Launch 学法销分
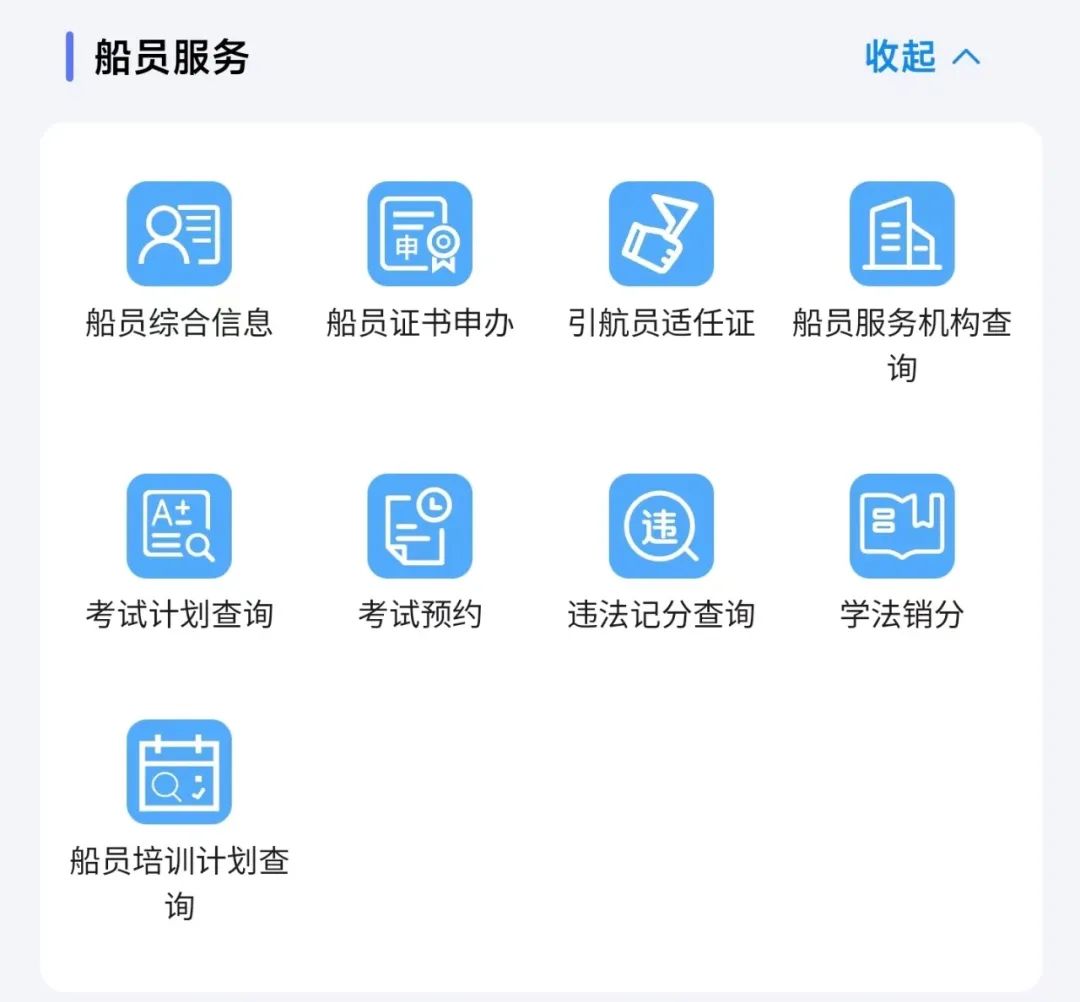This screenshot has height=1002, width=1080. pos(902,526)
